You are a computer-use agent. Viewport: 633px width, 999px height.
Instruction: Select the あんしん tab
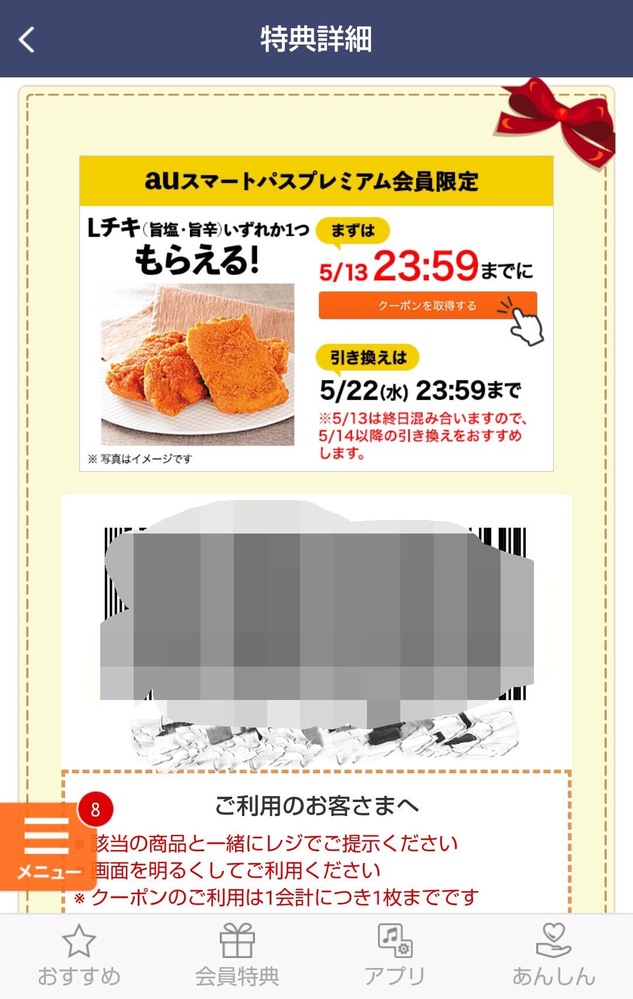pos(553,956)
